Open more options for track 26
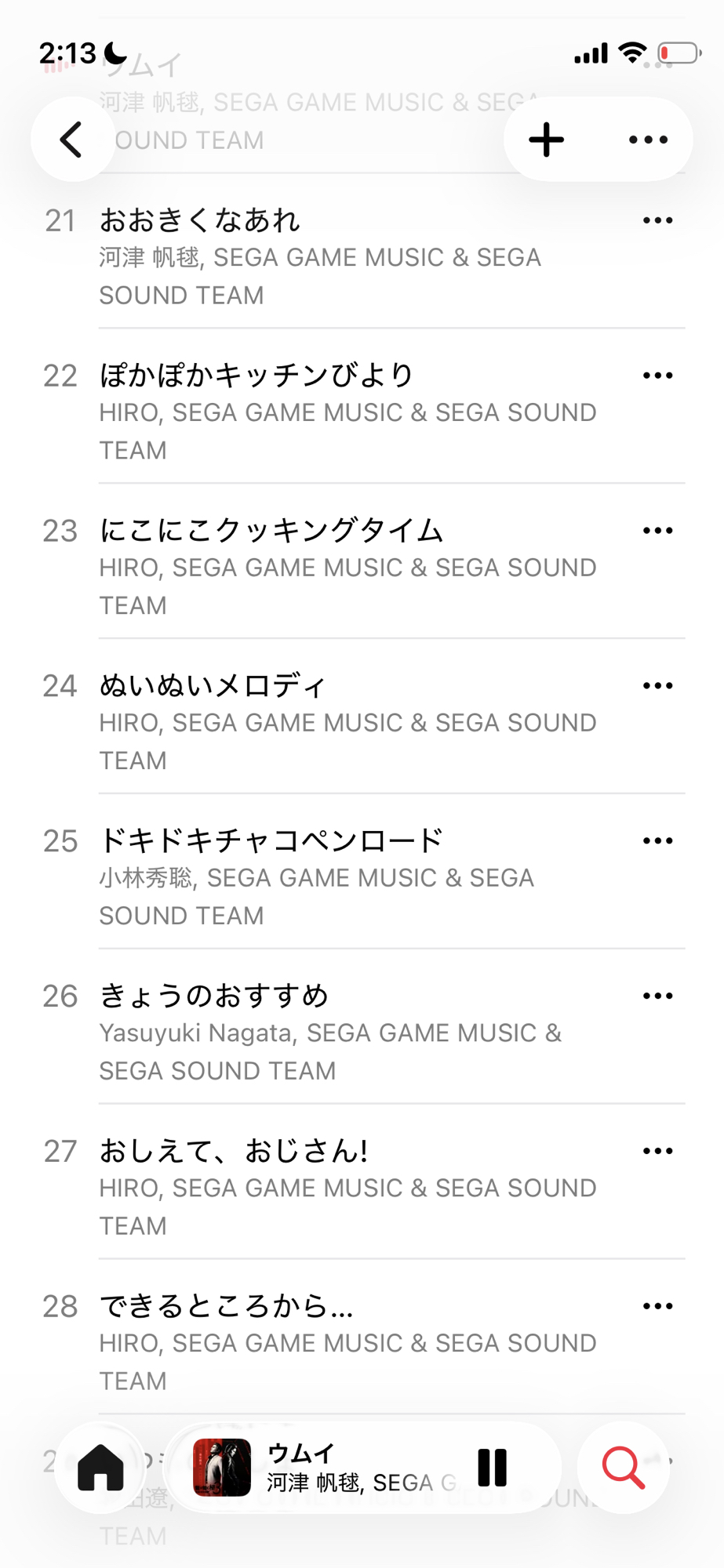This screenshot has width=724, height=1568. (x=657, y=996)
